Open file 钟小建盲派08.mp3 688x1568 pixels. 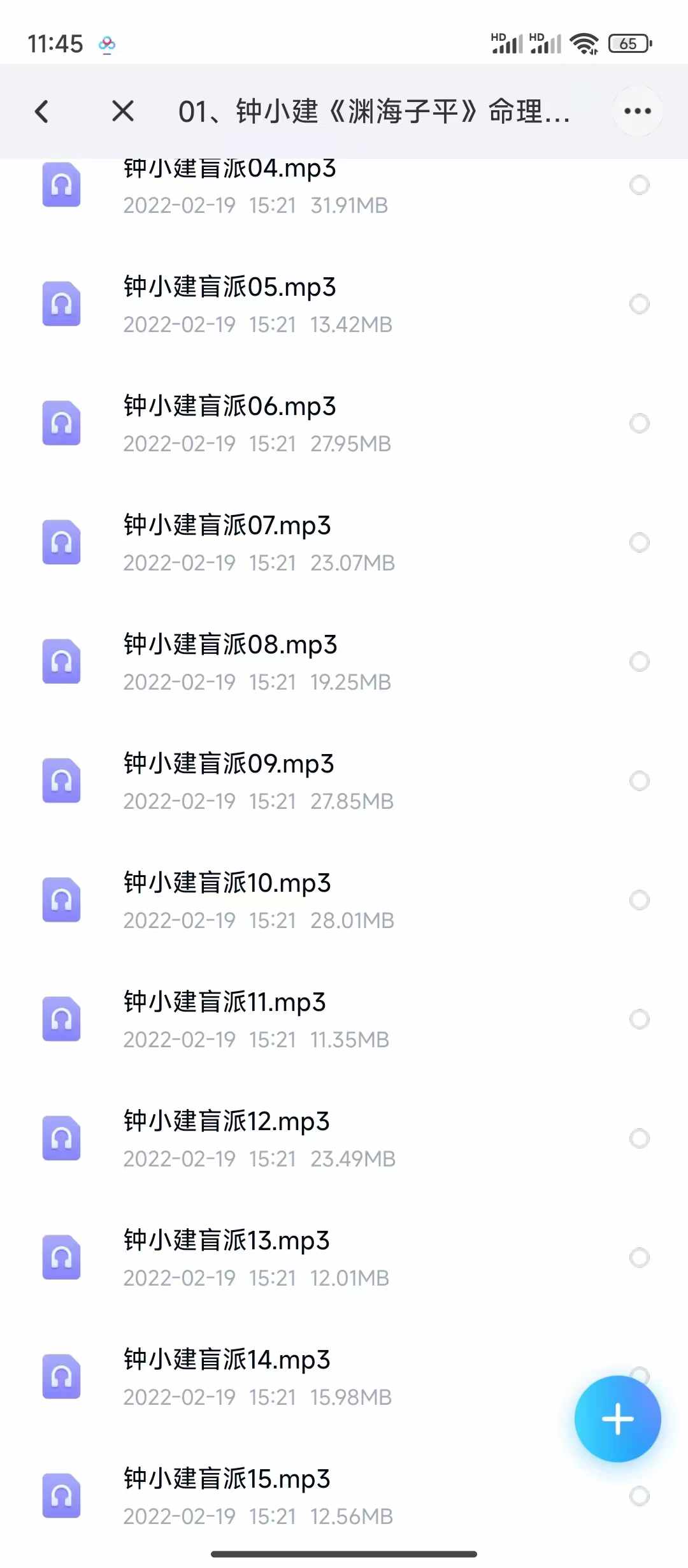[344, 662]
